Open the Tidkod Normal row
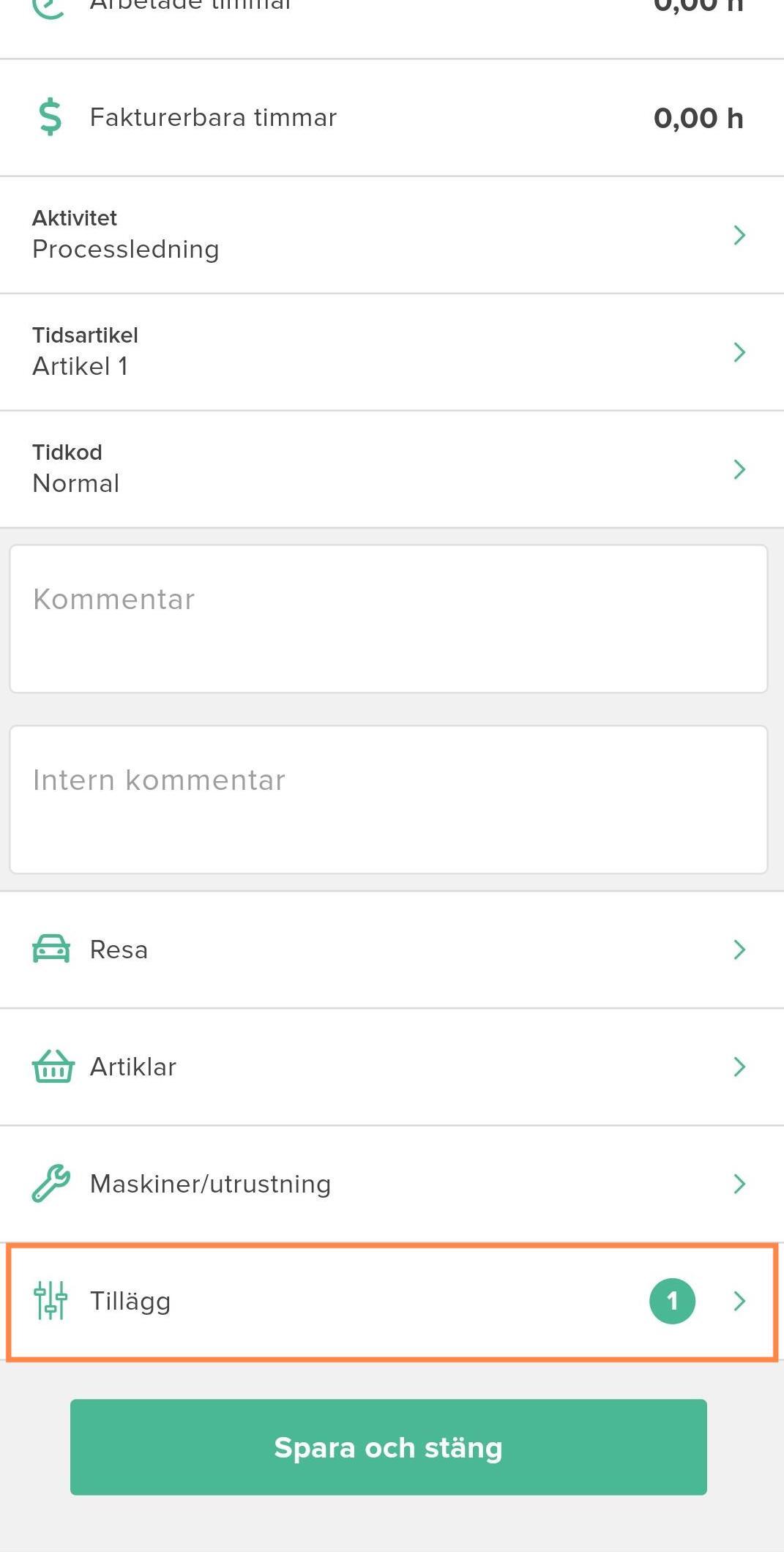The width and height of the screenshot is (784, 1552). (392, 469)
